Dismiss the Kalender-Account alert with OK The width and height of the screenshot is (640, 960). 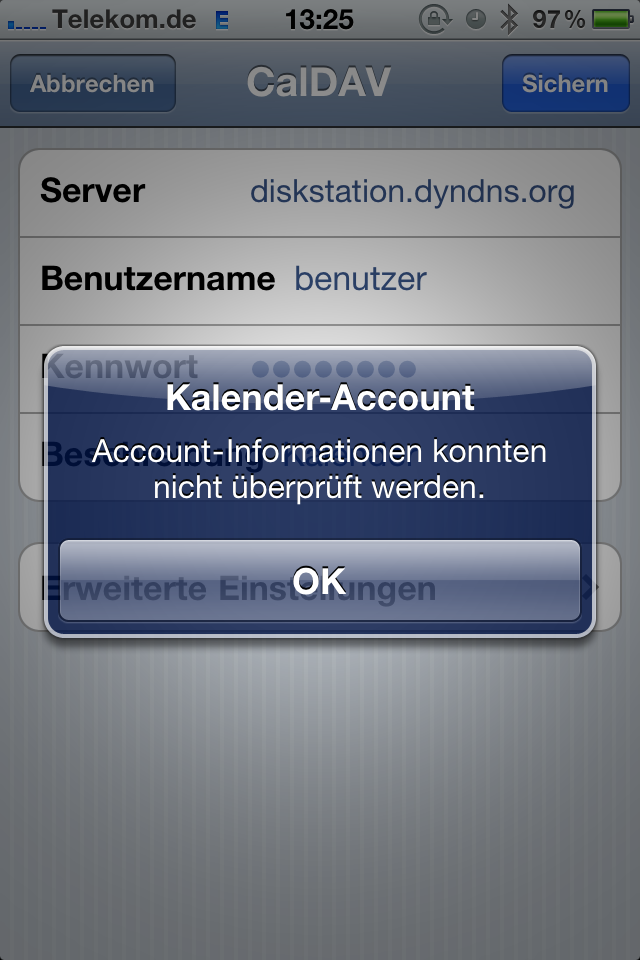320,580
